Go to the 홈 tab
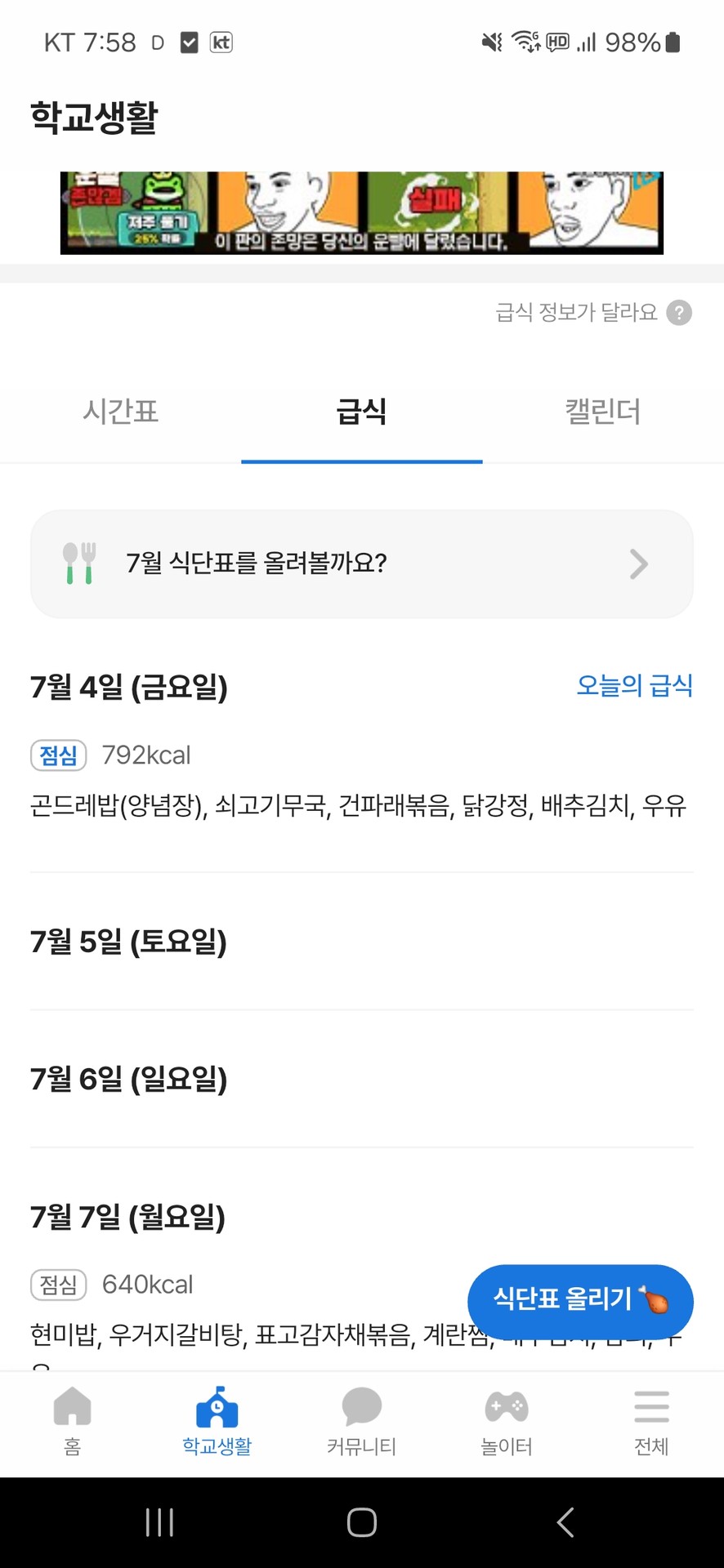The height and width of the screenshot is (1568, 724). coord(72,1422)
